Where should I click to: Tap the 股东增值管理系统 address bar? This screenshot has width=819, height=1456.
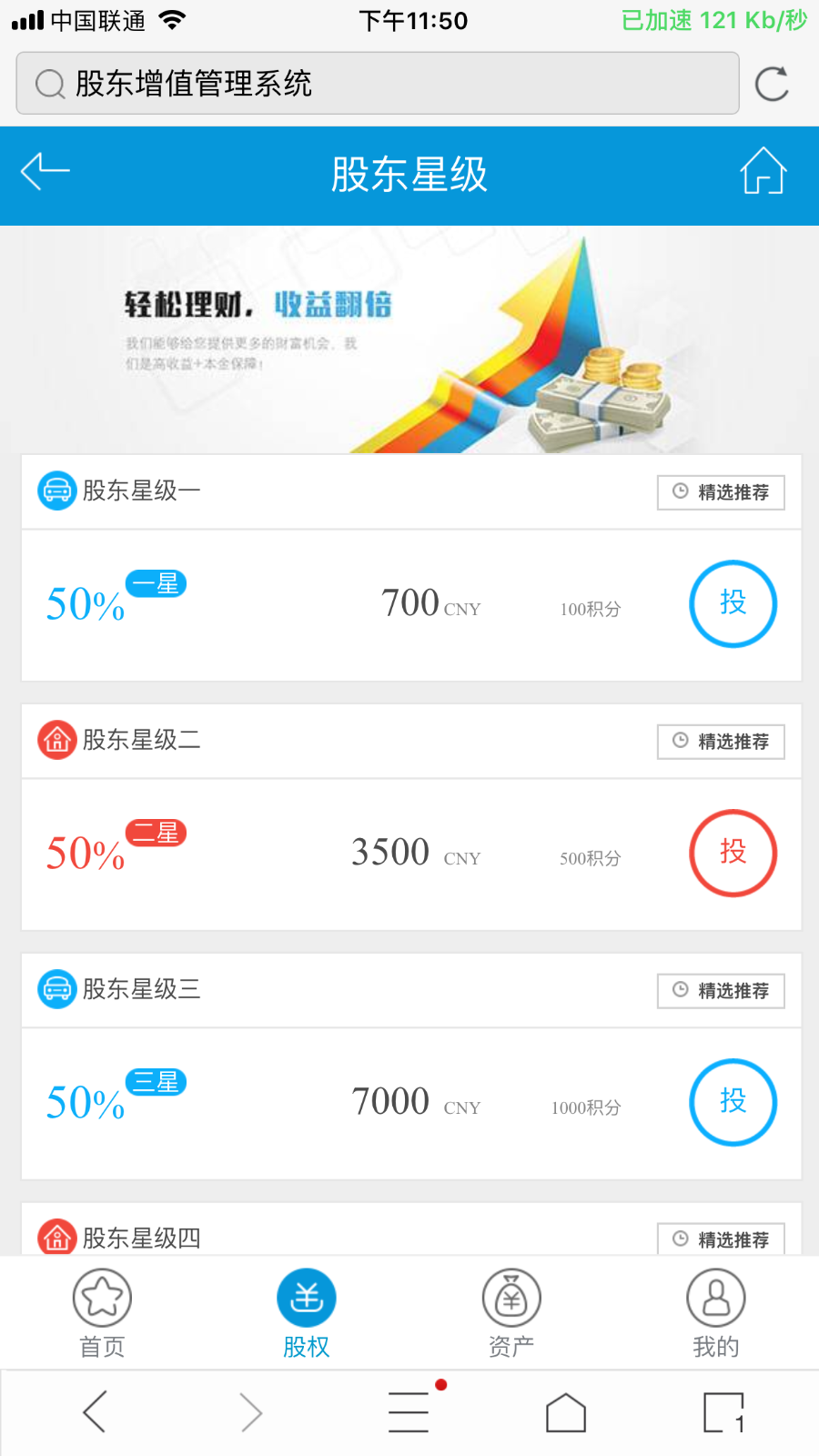tap(378, 84)
